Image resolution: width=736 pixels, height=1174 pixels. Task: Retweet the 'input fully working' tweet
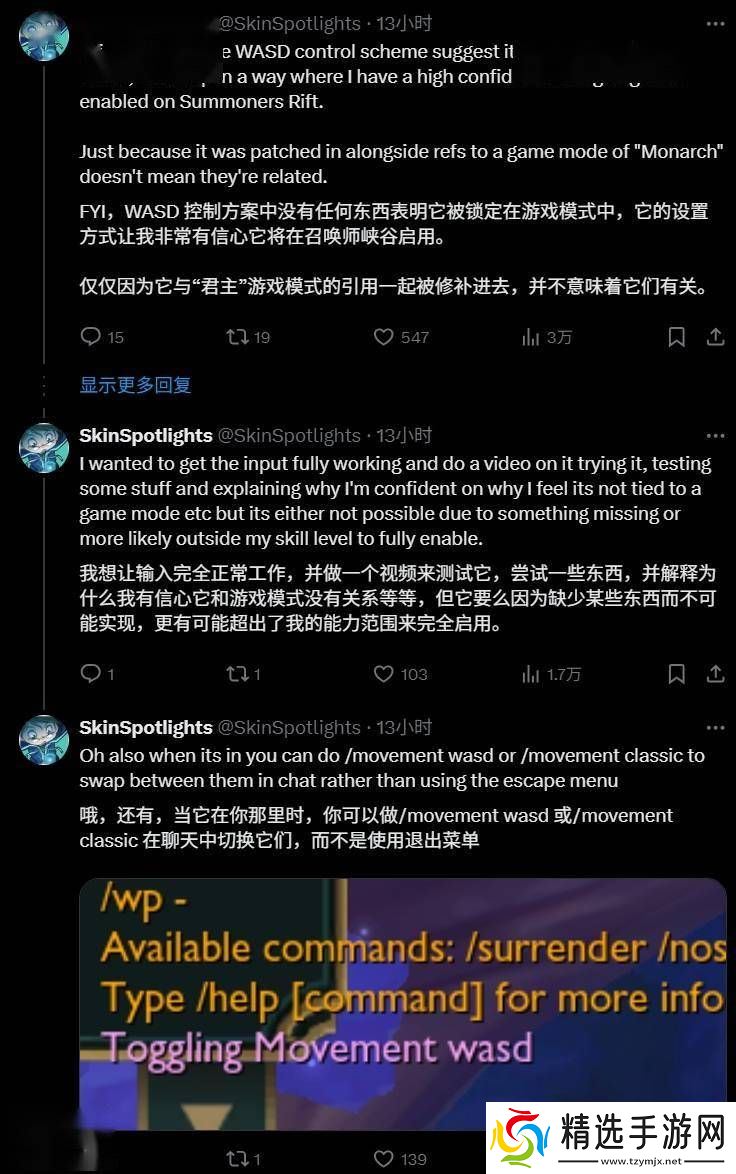pyautogui.click(x=238, y=674)
